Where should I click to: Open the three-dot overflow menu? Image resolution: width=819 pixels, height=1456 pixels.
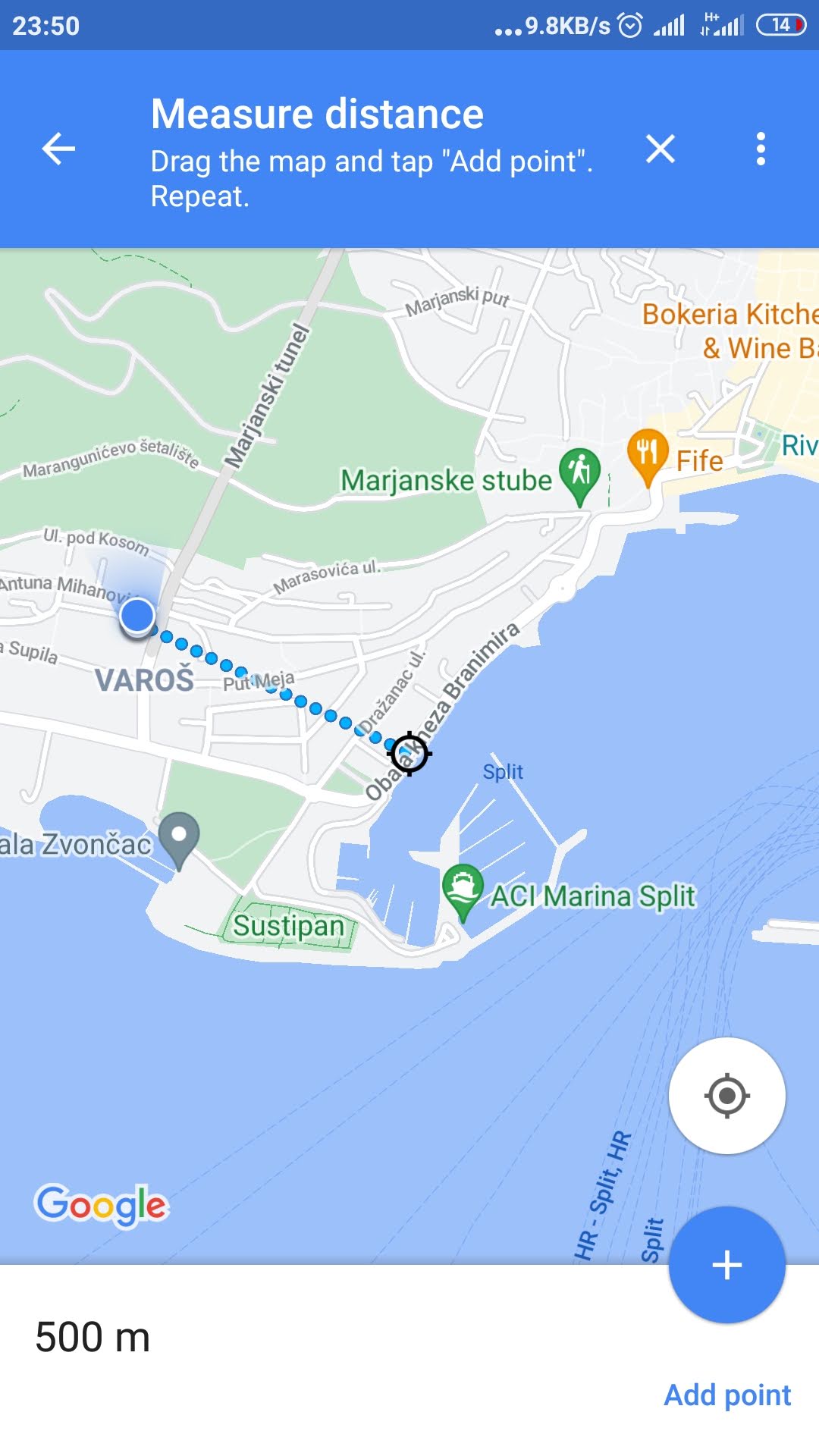[761, 149]
